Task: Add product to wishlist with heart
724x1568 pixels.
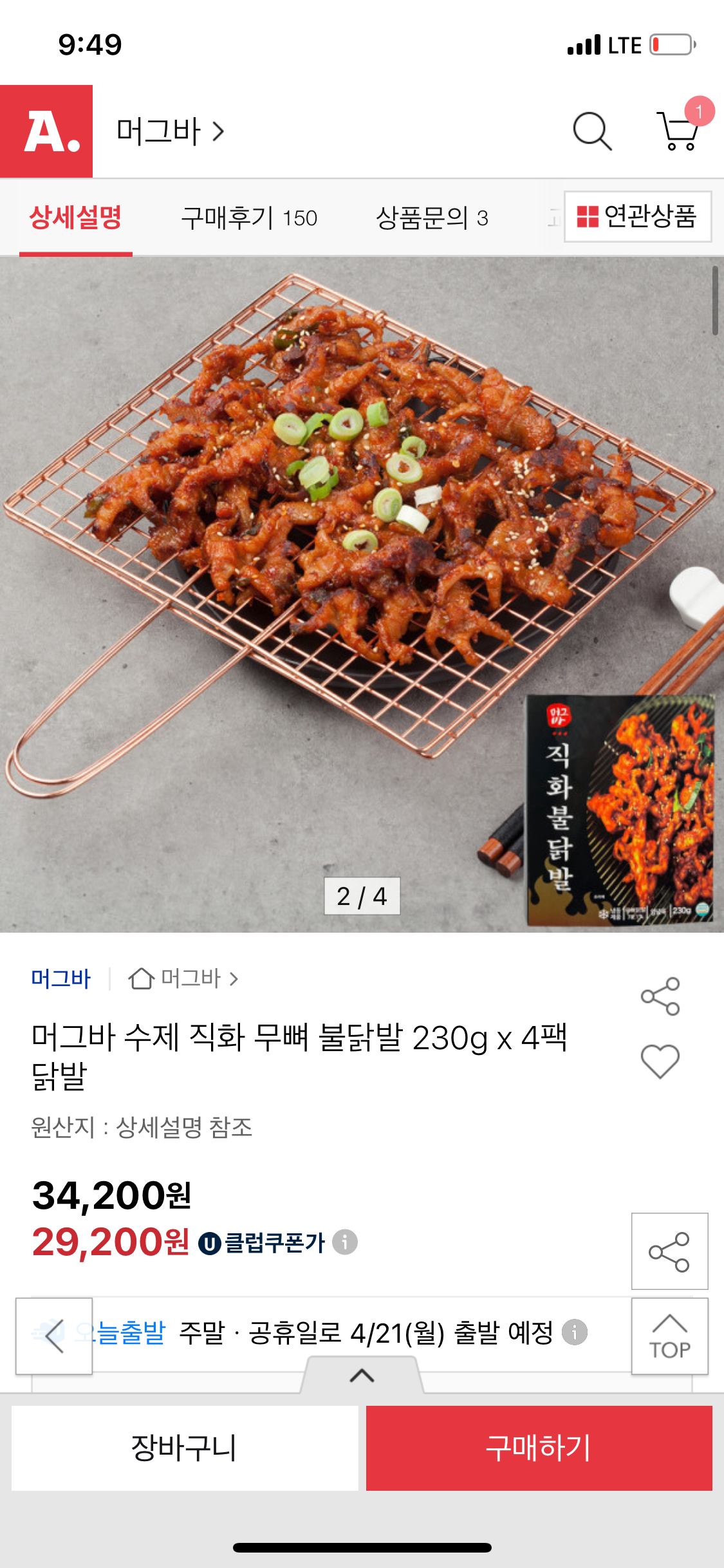Action: click(660, 1061)
